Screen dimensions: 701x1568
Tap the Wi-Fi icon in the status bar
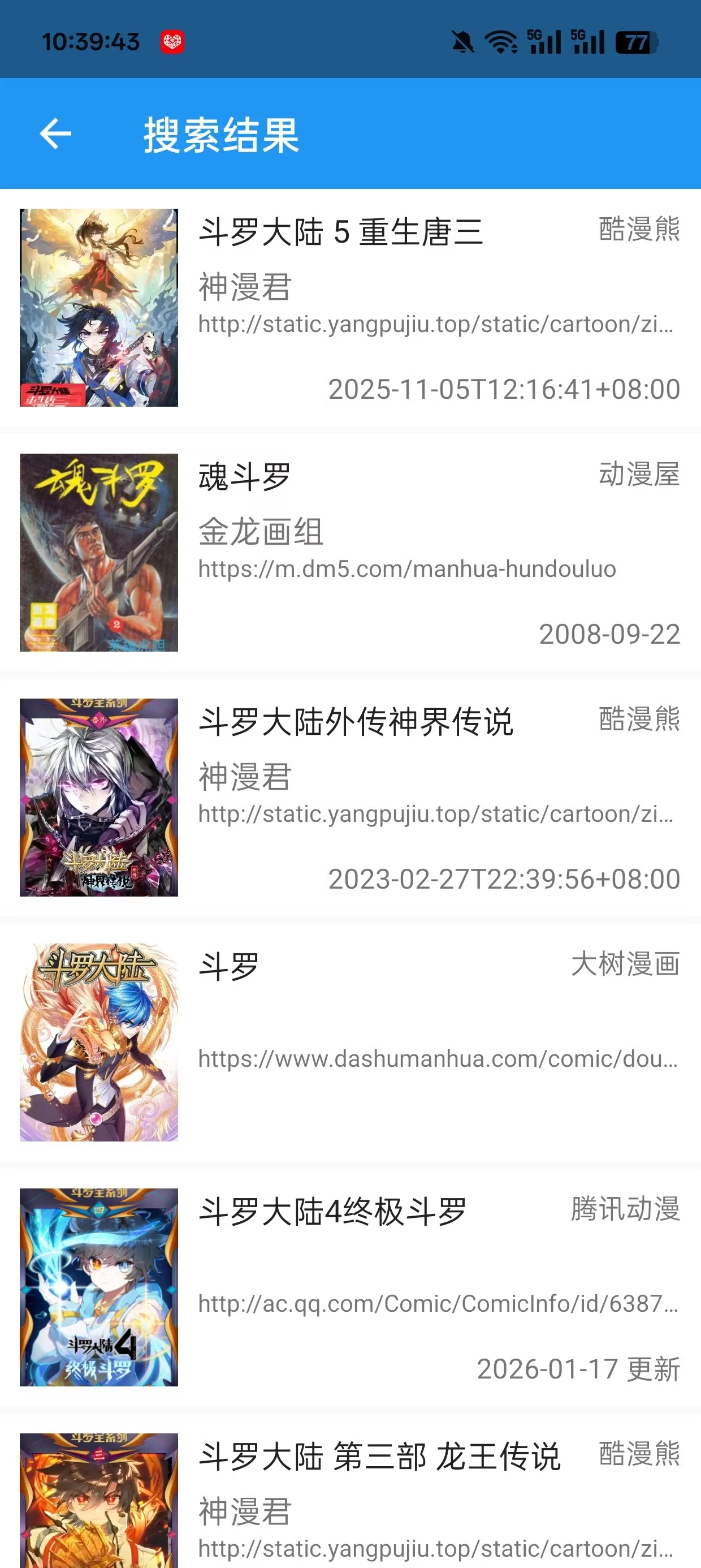(499, 41)
